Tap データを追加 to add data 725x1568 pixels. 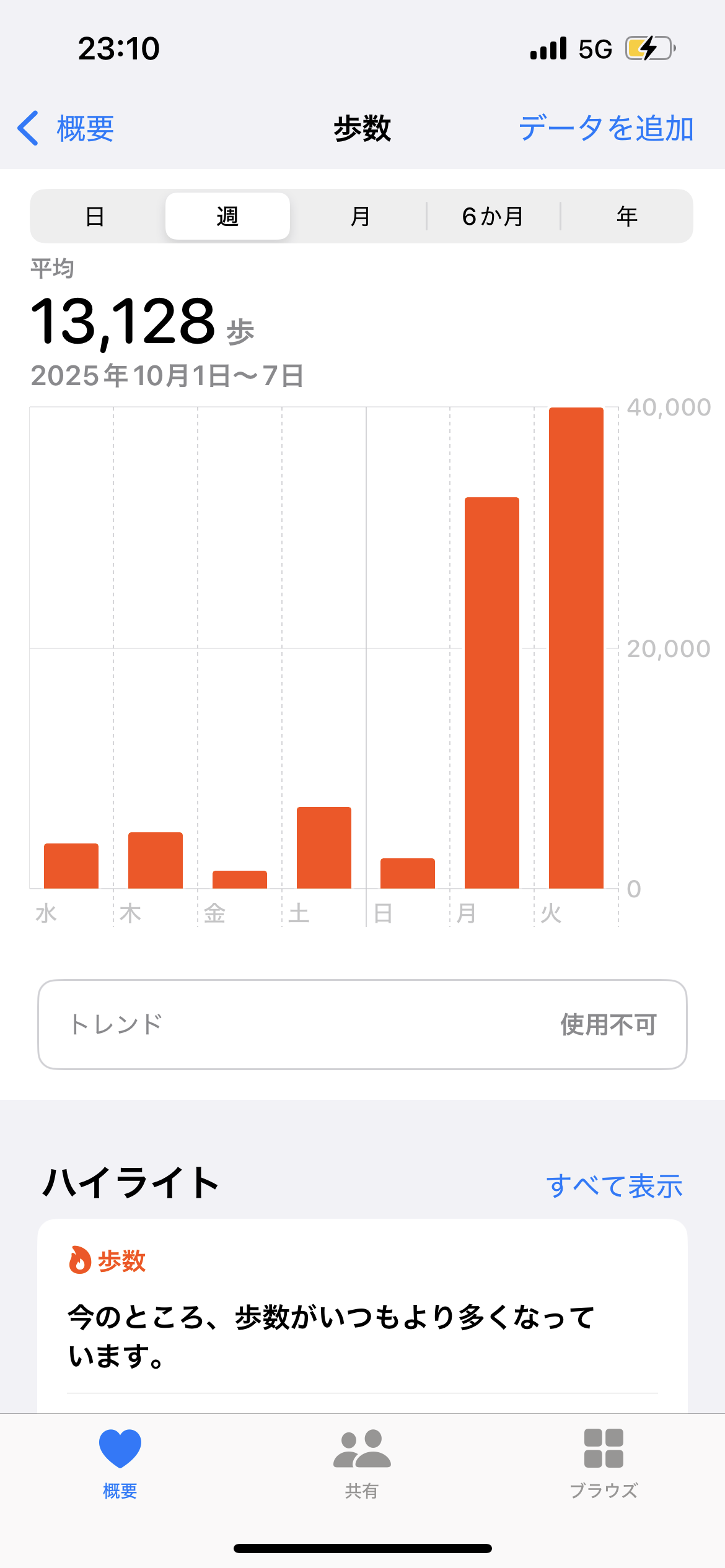click(605, 129)
